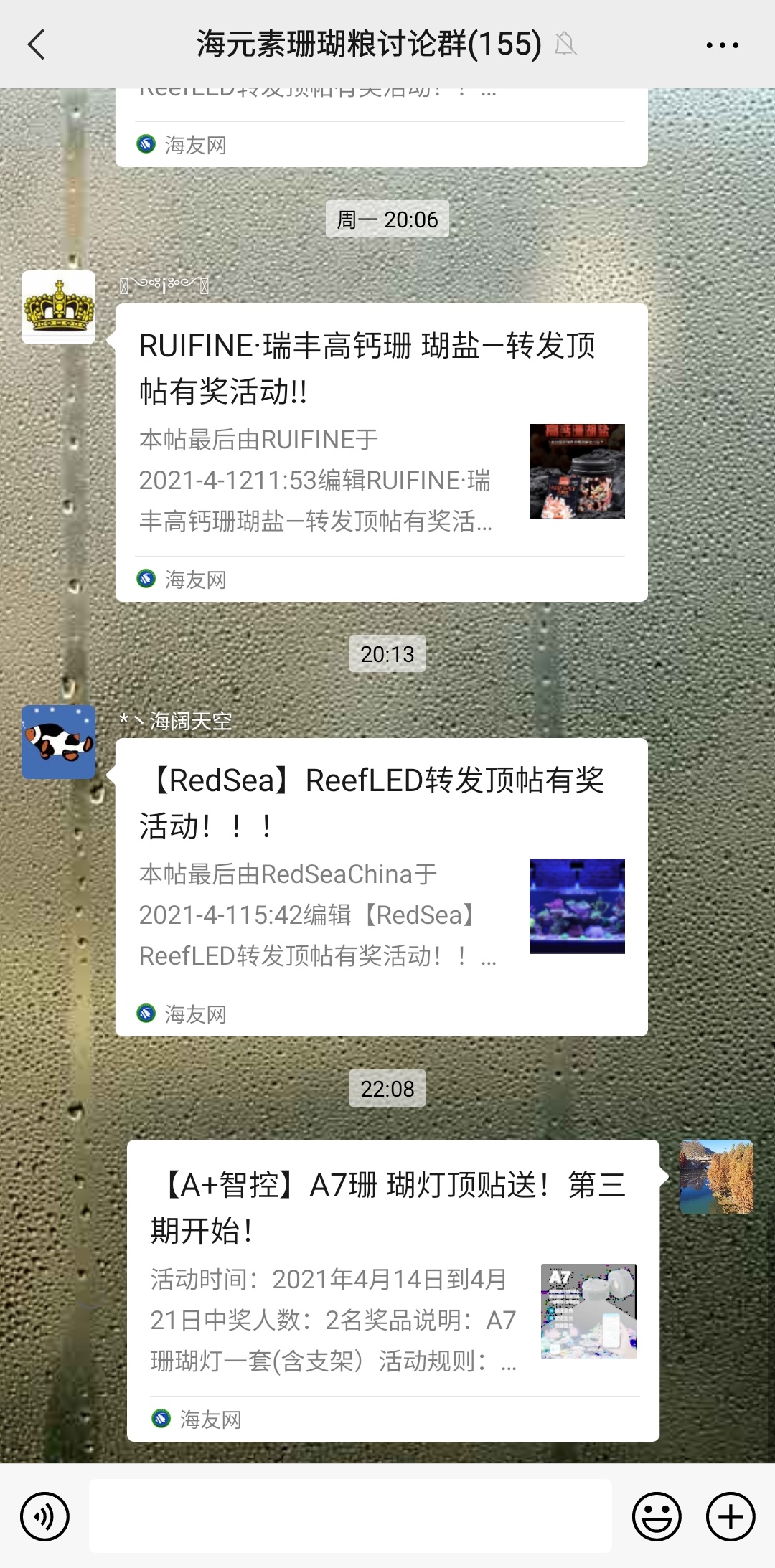Open the emoji sticker panel
The image size is (775, 1568).
[x=656, y=1516]
